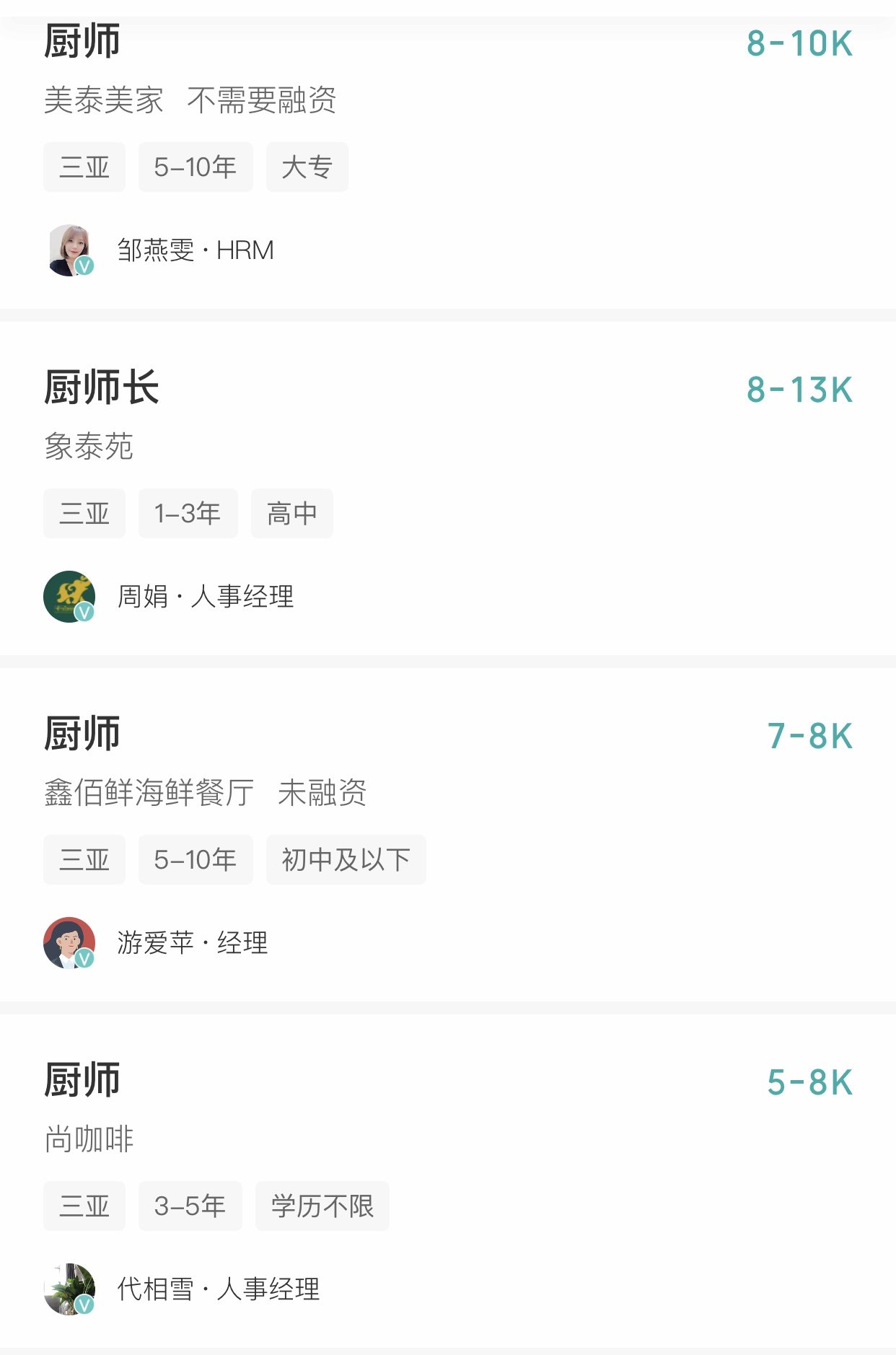The width and height of the screenshot is (896, 1355).
Task: Open the 厨师 position at 尚咖啡
Action: point(82,1081)
